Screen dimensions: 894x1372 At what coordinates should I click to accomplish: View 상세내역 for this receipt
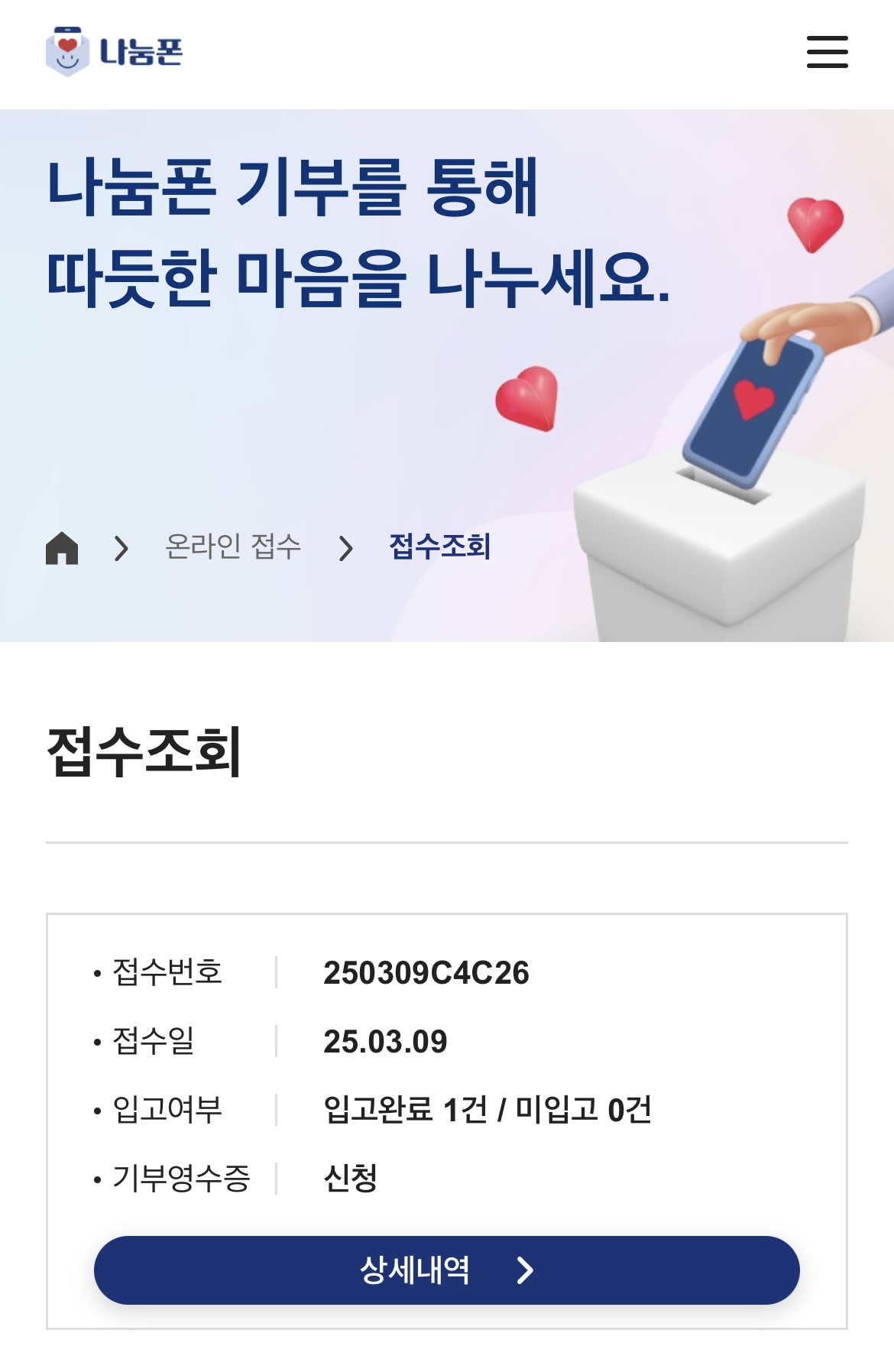pos(446,1270)
